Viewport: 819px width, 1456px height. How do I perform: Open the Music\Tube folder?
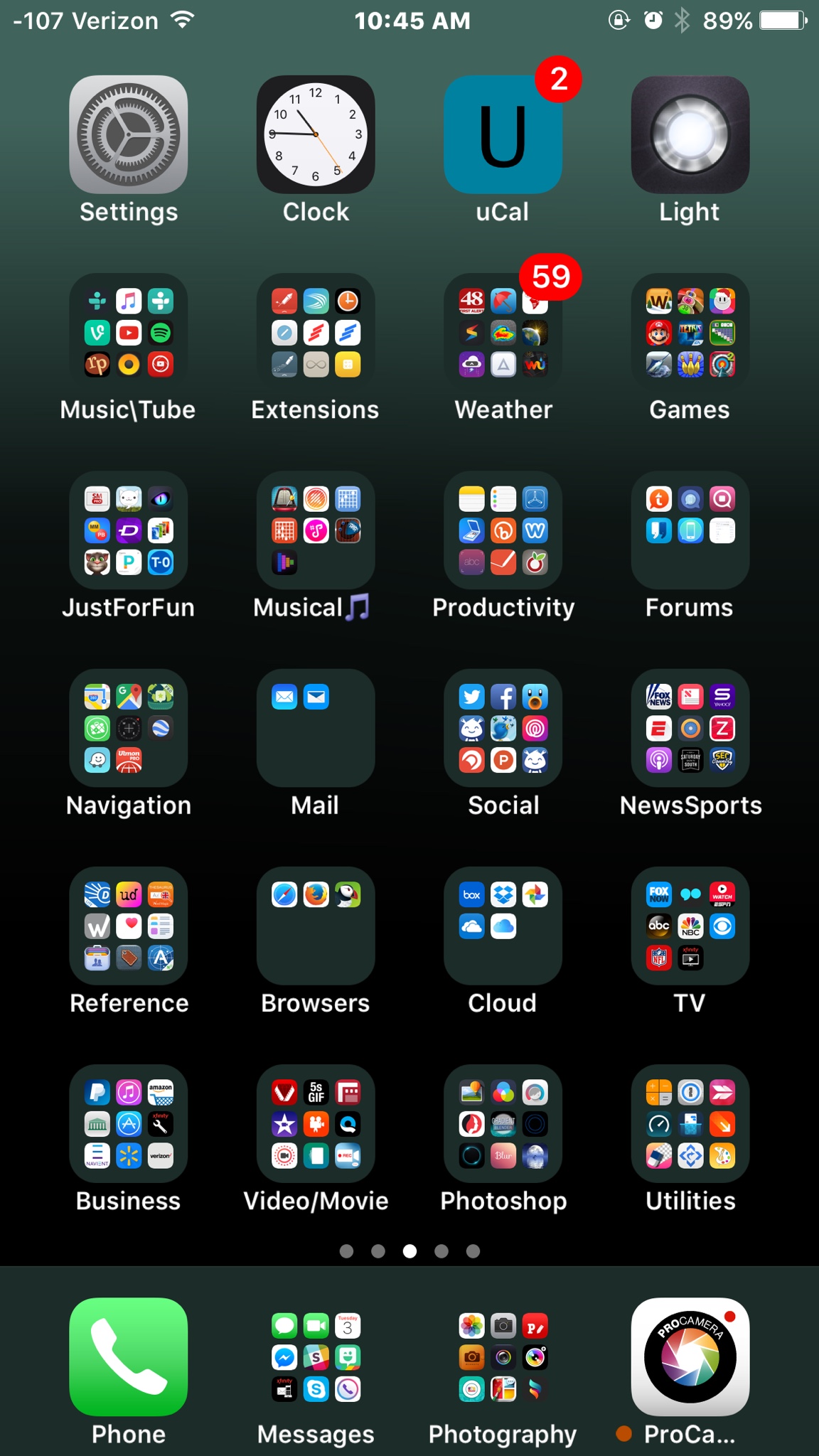click(129, 333)
